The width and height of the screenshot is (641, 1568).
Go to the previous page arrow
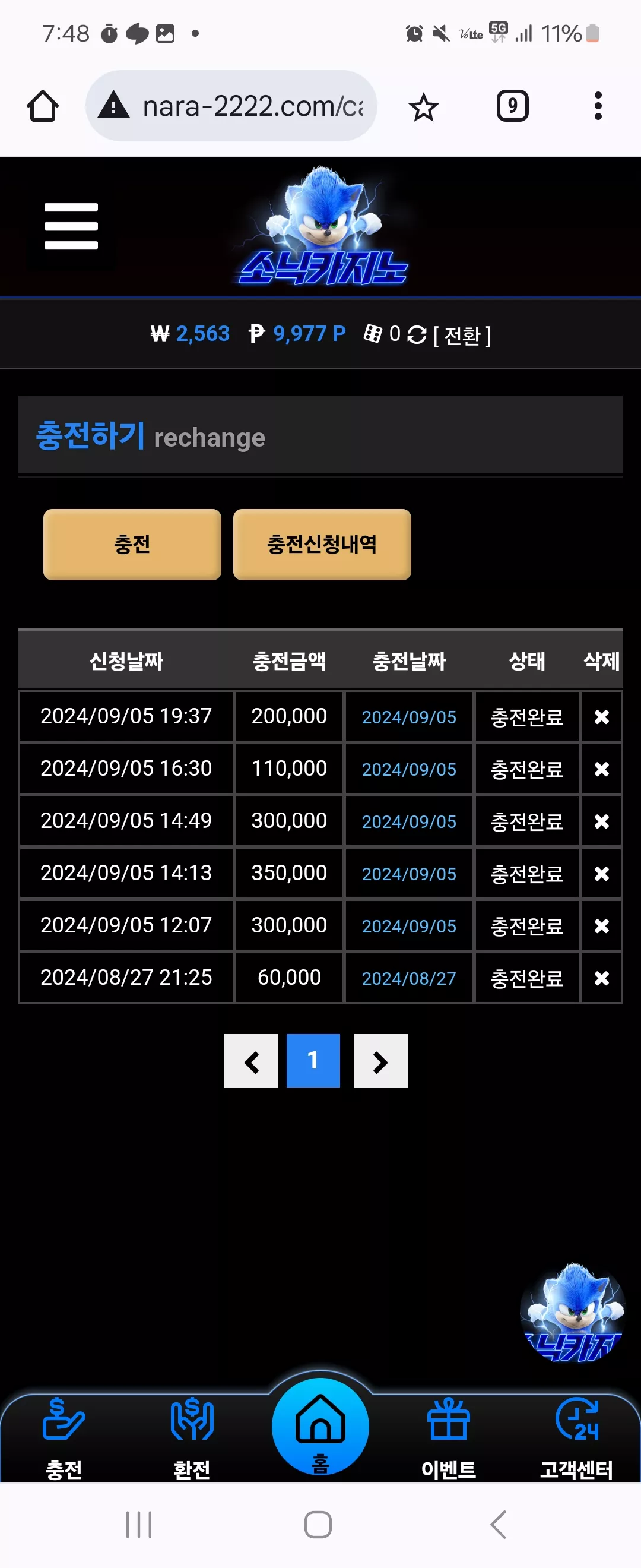(251, 1061)
